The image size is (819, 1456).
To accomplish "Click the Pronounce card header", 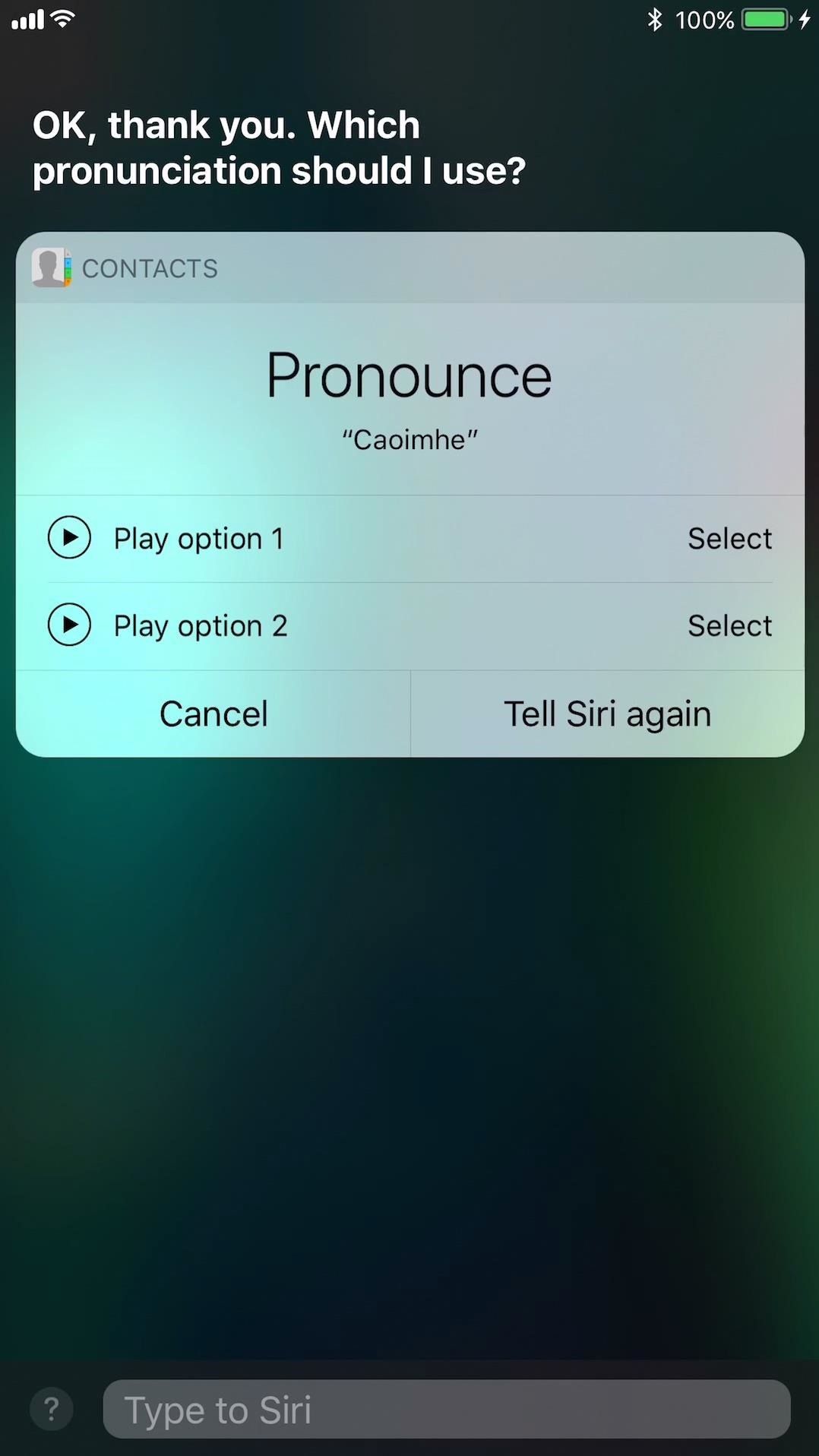I will click(x=409, y=374).
